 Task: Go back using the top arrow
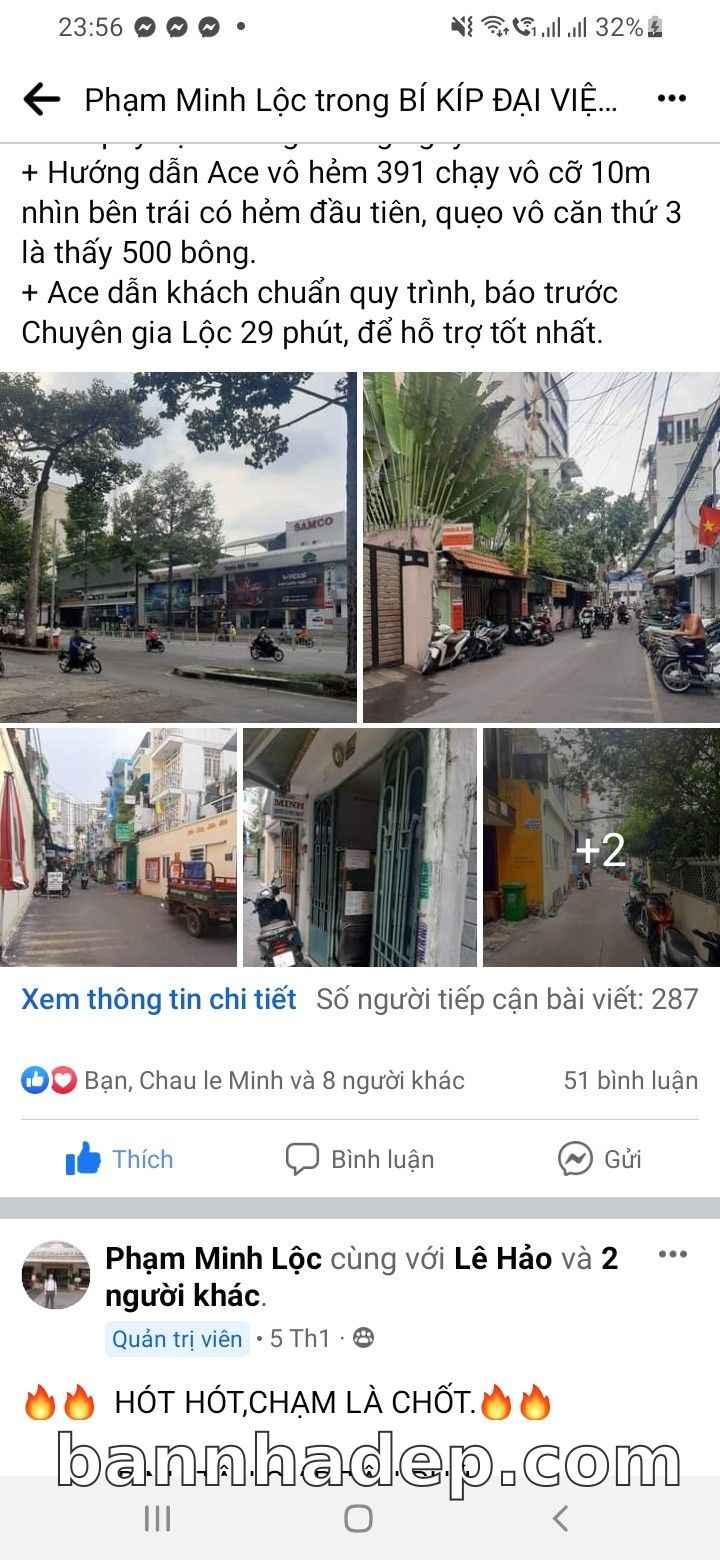point(41,99)
